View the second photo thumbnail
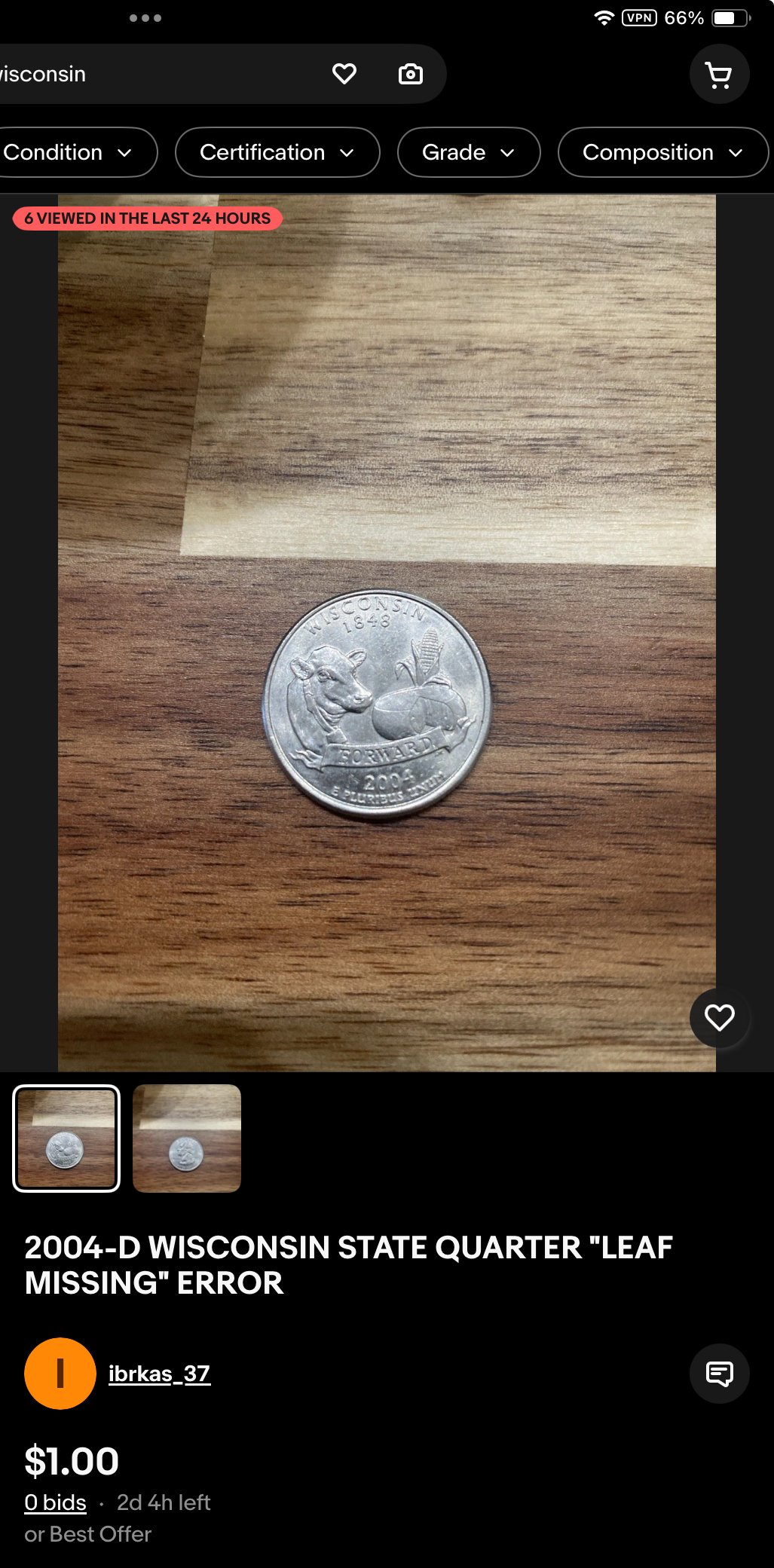774x1568 pixels. point(187,1139)
